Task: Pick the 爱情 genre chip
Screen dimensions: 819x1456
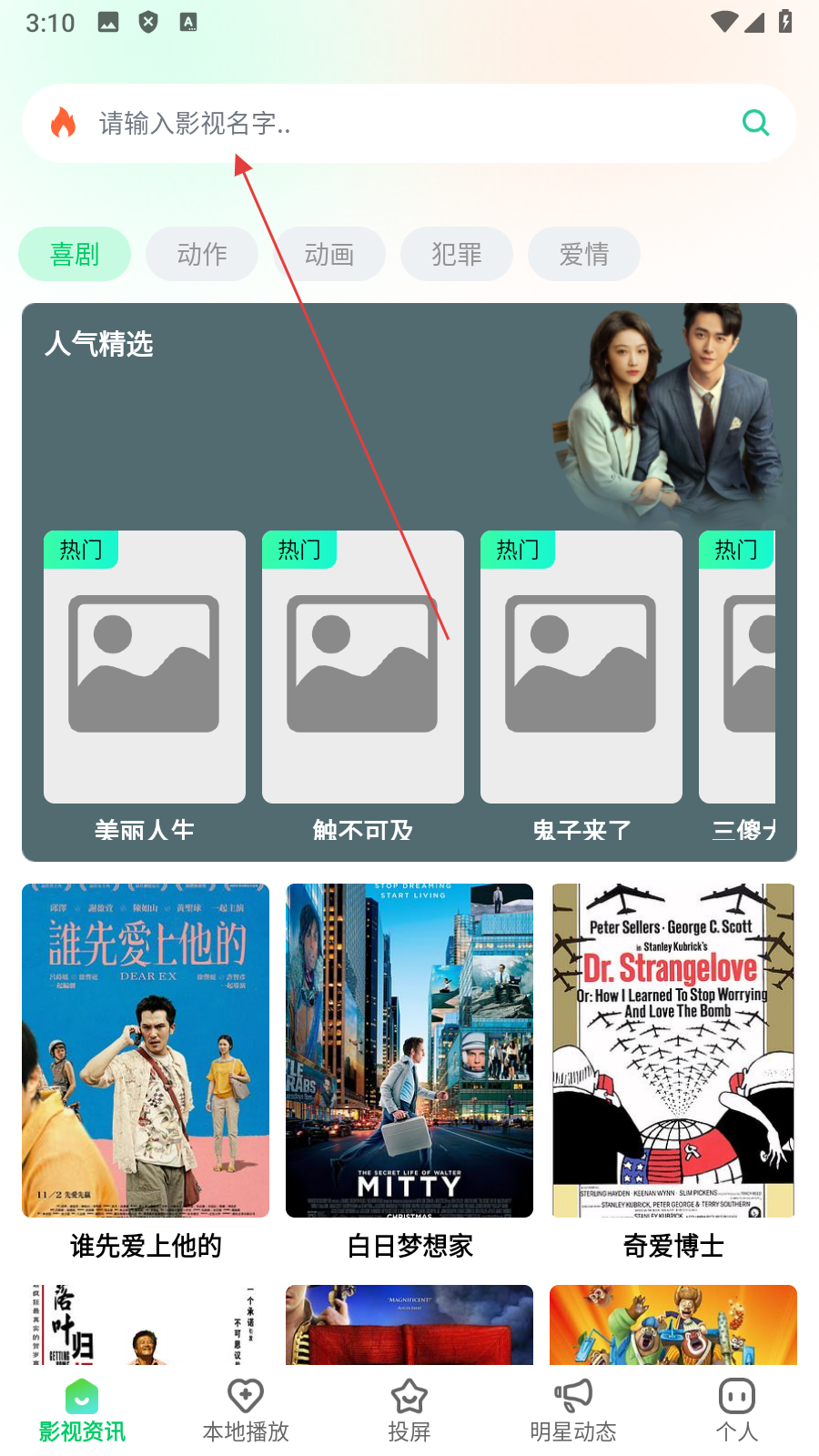Action: (584, 254)
